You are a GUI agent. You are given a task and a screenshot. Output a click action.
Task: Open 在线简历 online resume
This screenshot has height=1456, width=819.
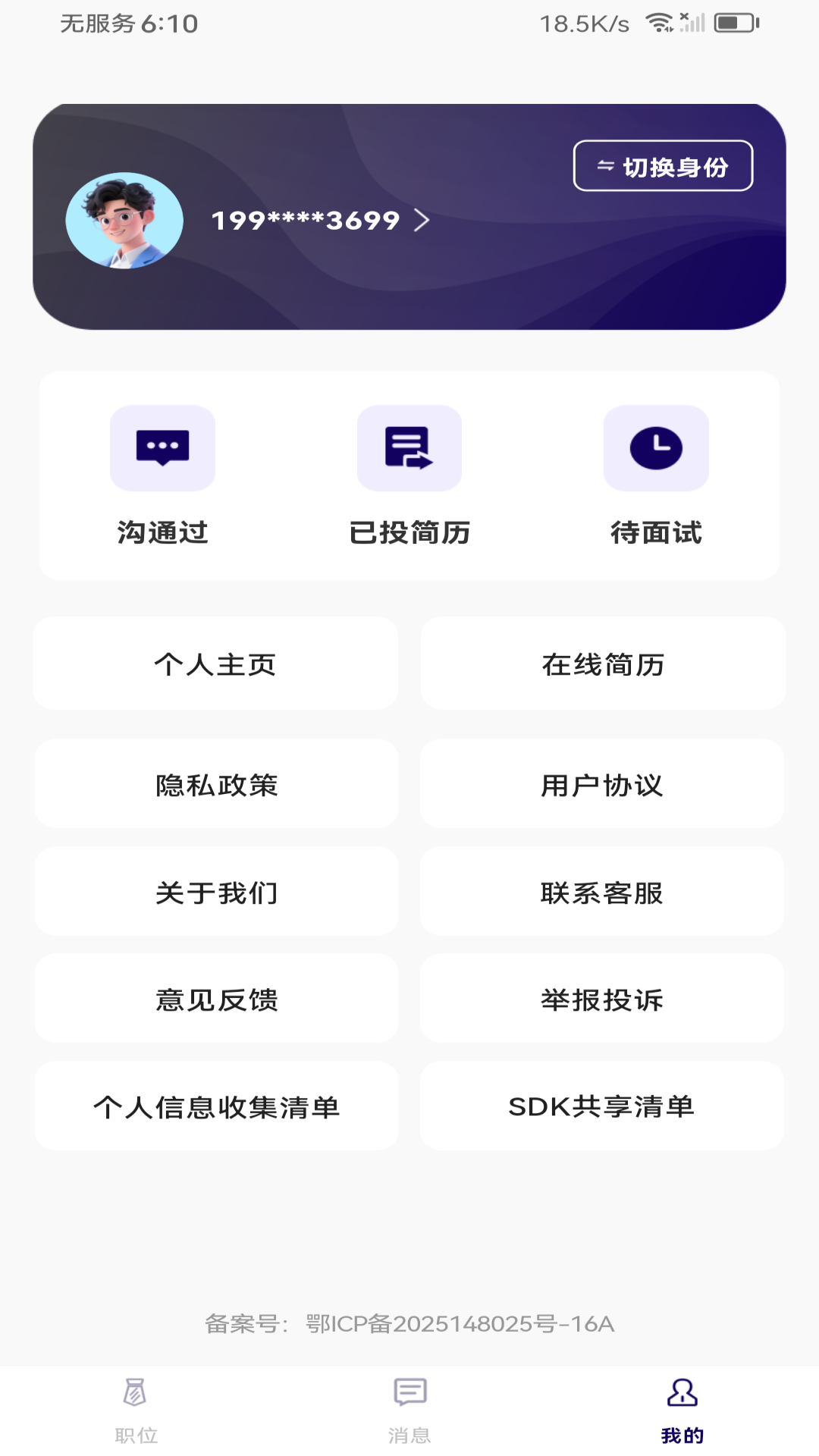click(602, 664)
